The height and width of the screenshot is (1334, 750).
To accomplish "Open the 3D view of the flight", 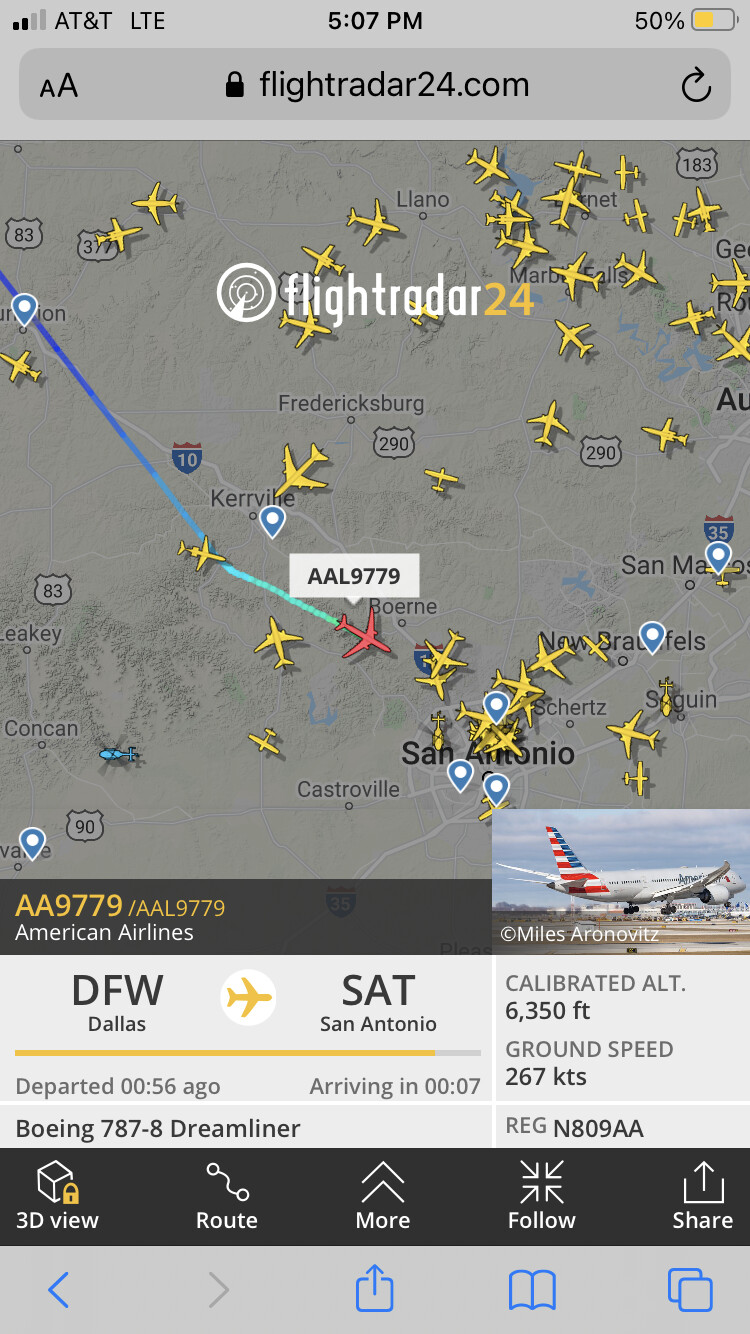I will [57, 1196].
